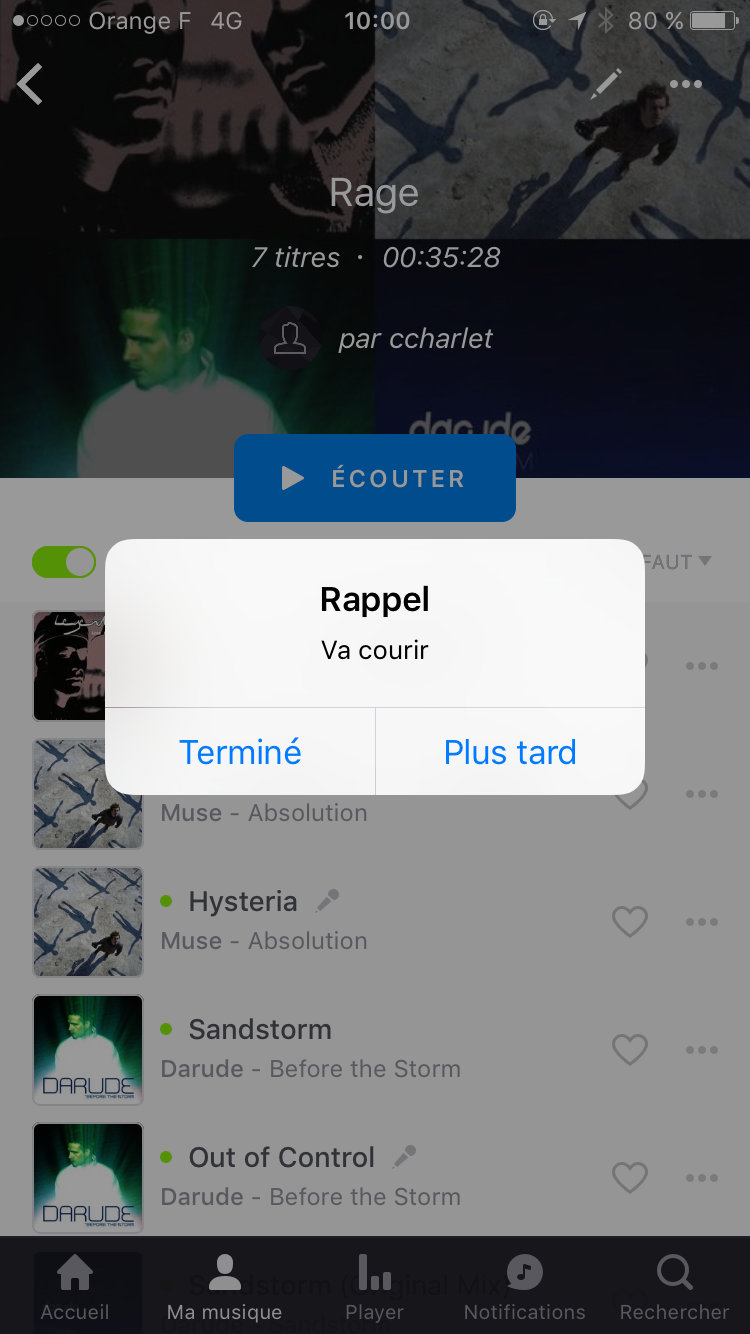Switch to the Accueil tab
Viewport: 750px width, 1334px height.
coord(75,1288)
